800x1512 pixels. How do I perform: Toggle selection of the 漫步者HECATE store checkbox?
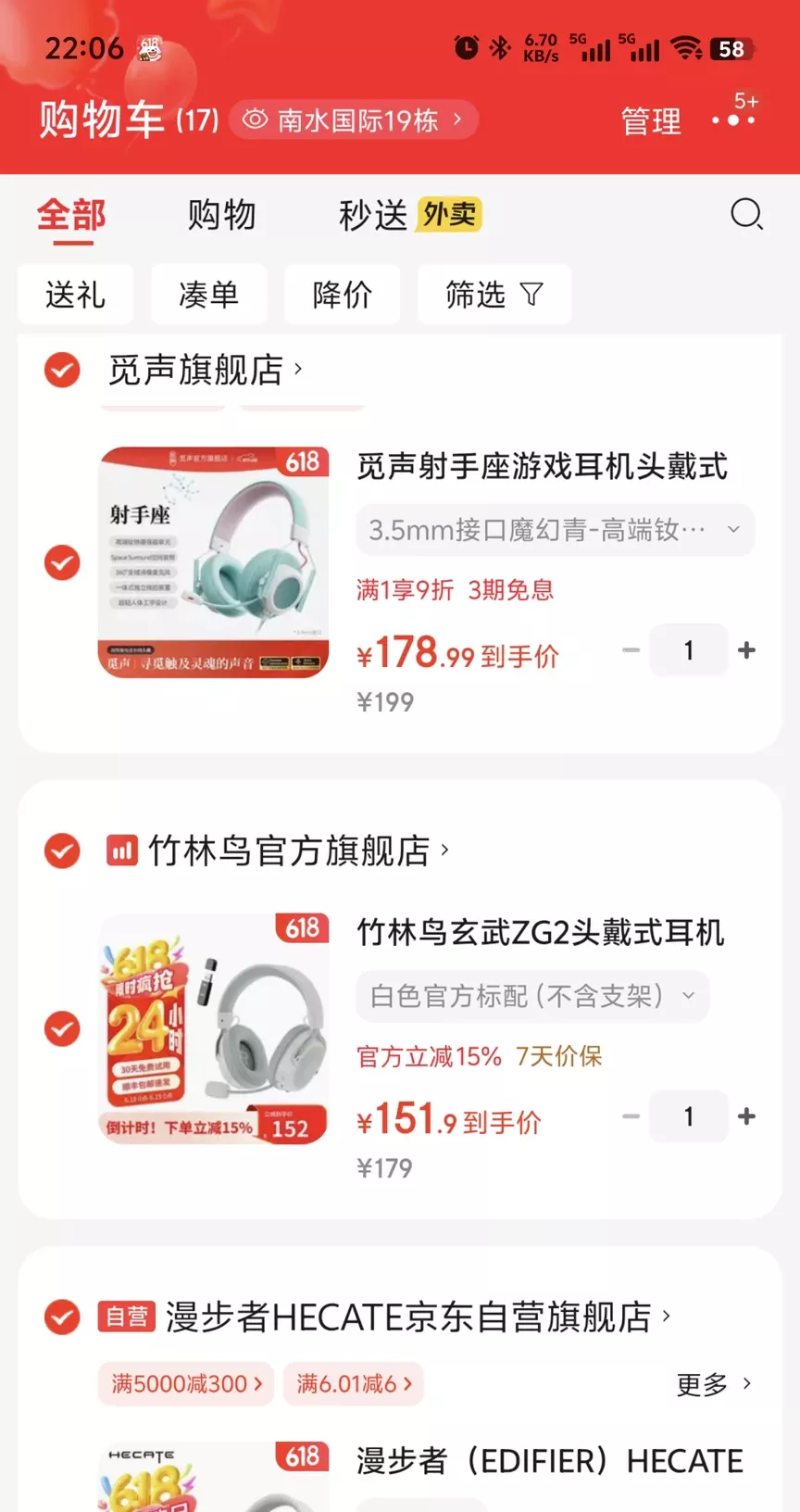(61, 1317)
